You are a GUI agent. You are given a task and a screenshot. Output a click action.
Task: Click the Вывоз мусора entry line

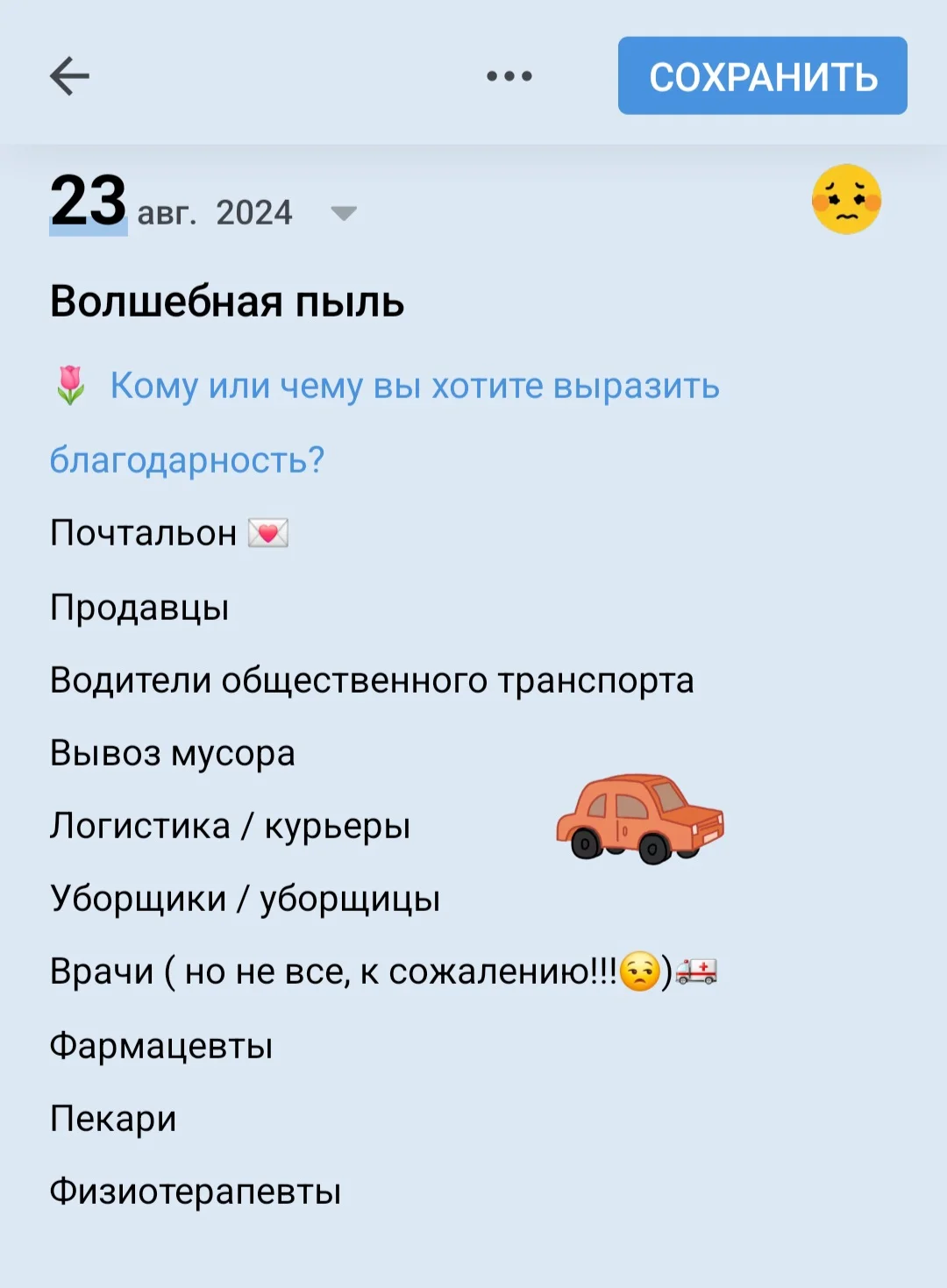click(173, 751)
